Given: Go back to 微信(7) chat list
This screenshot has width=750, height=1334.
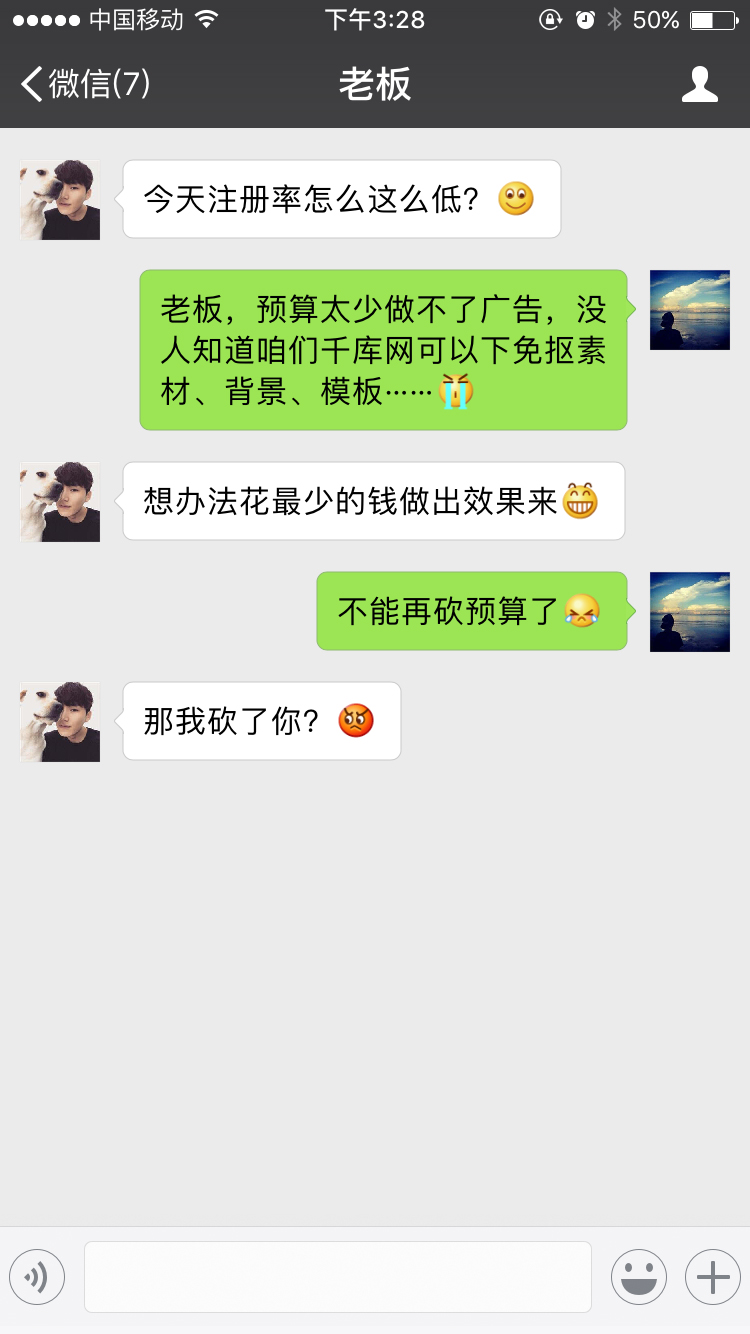Looking at the screenshot, I should [x=85, y=85].
